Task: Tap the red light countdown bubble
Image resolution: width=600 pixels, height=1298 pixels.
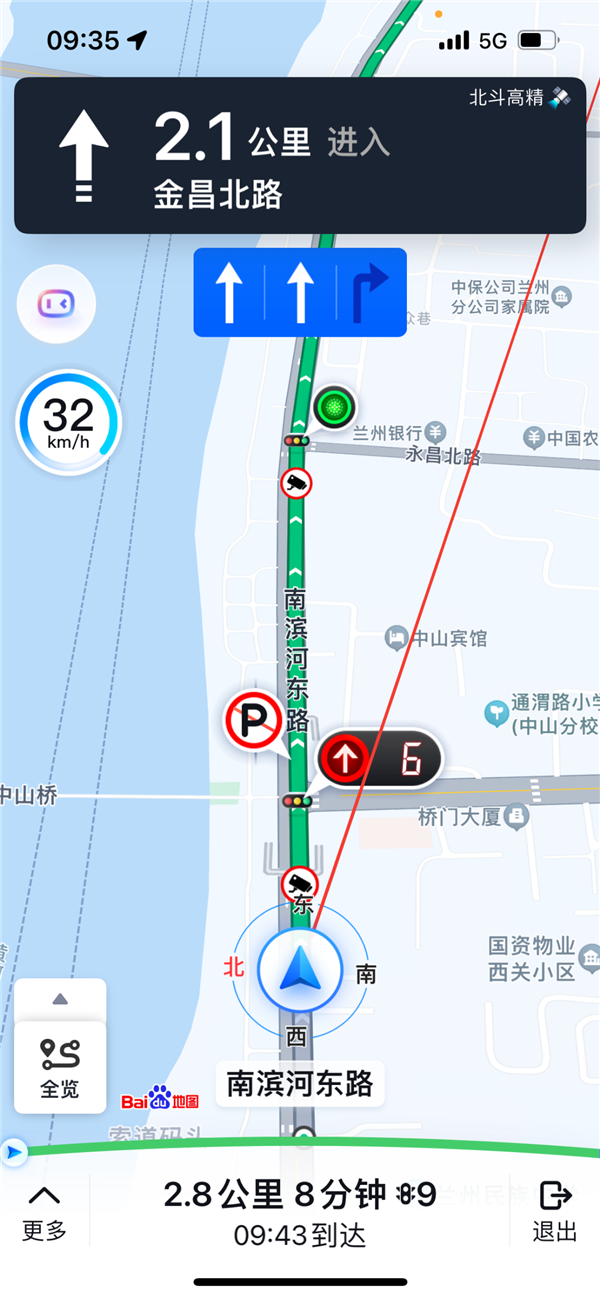Action: [x=380, y=760]
